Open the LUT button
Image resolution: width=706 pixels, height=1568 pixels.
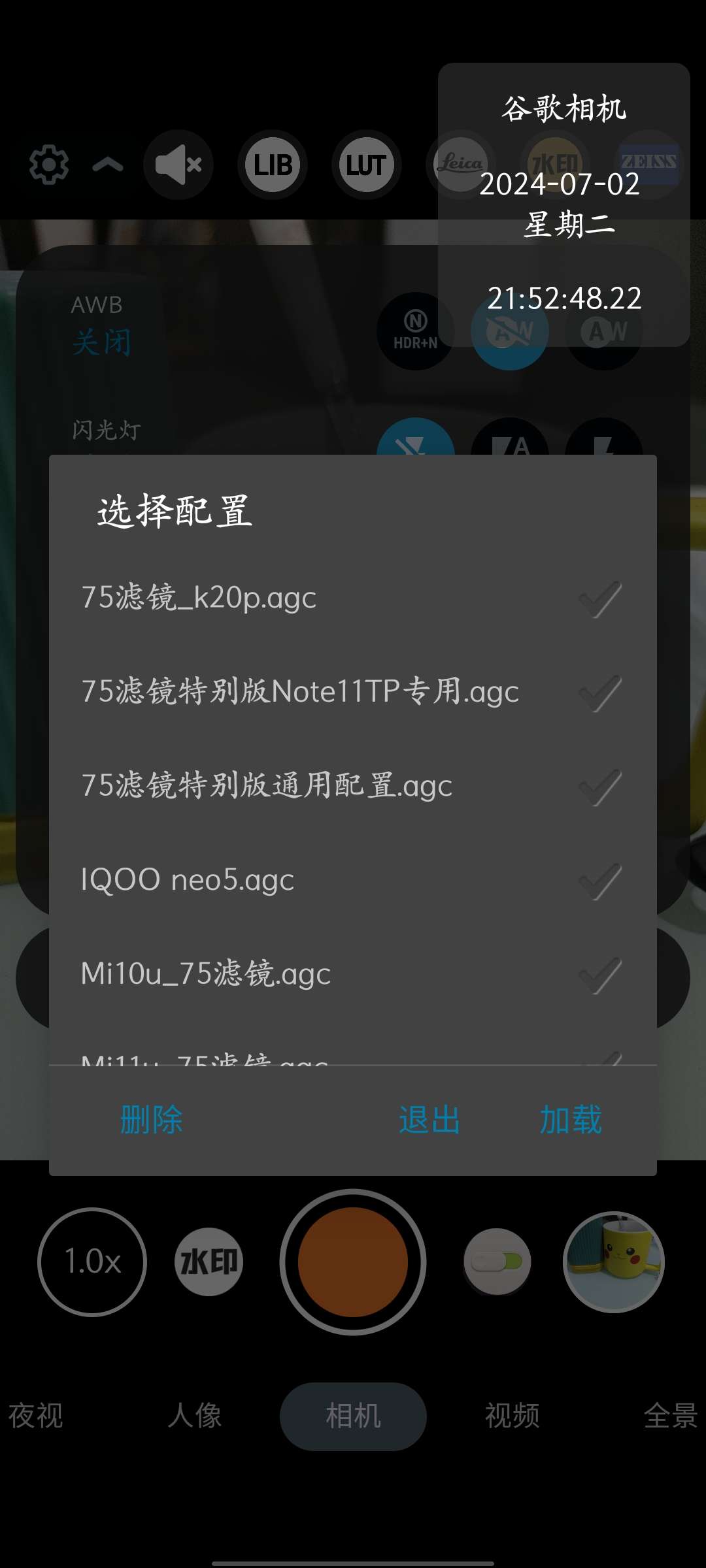coord(366,165)
